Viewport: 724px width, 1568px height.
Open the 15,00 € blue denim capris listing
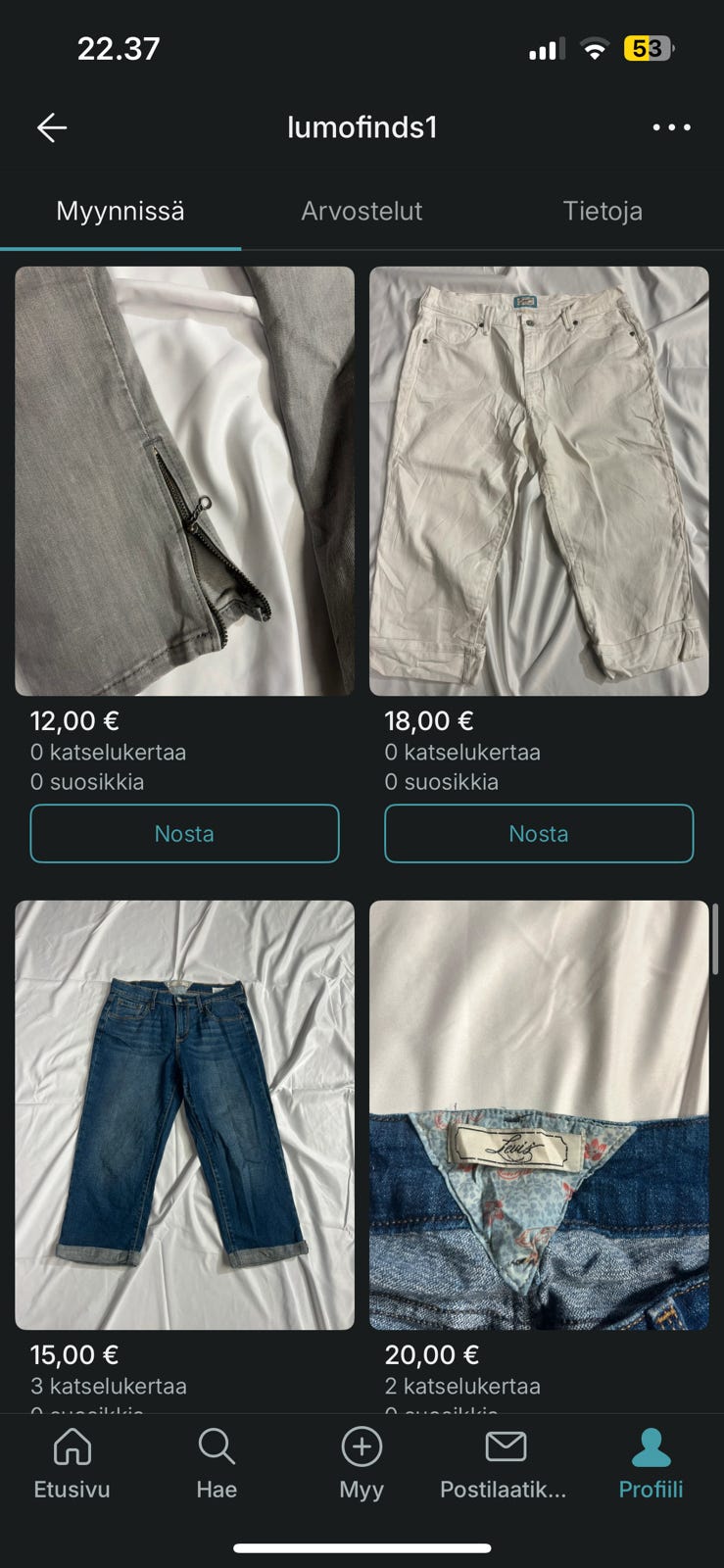pyautogui.click(x=184, y=1114)
